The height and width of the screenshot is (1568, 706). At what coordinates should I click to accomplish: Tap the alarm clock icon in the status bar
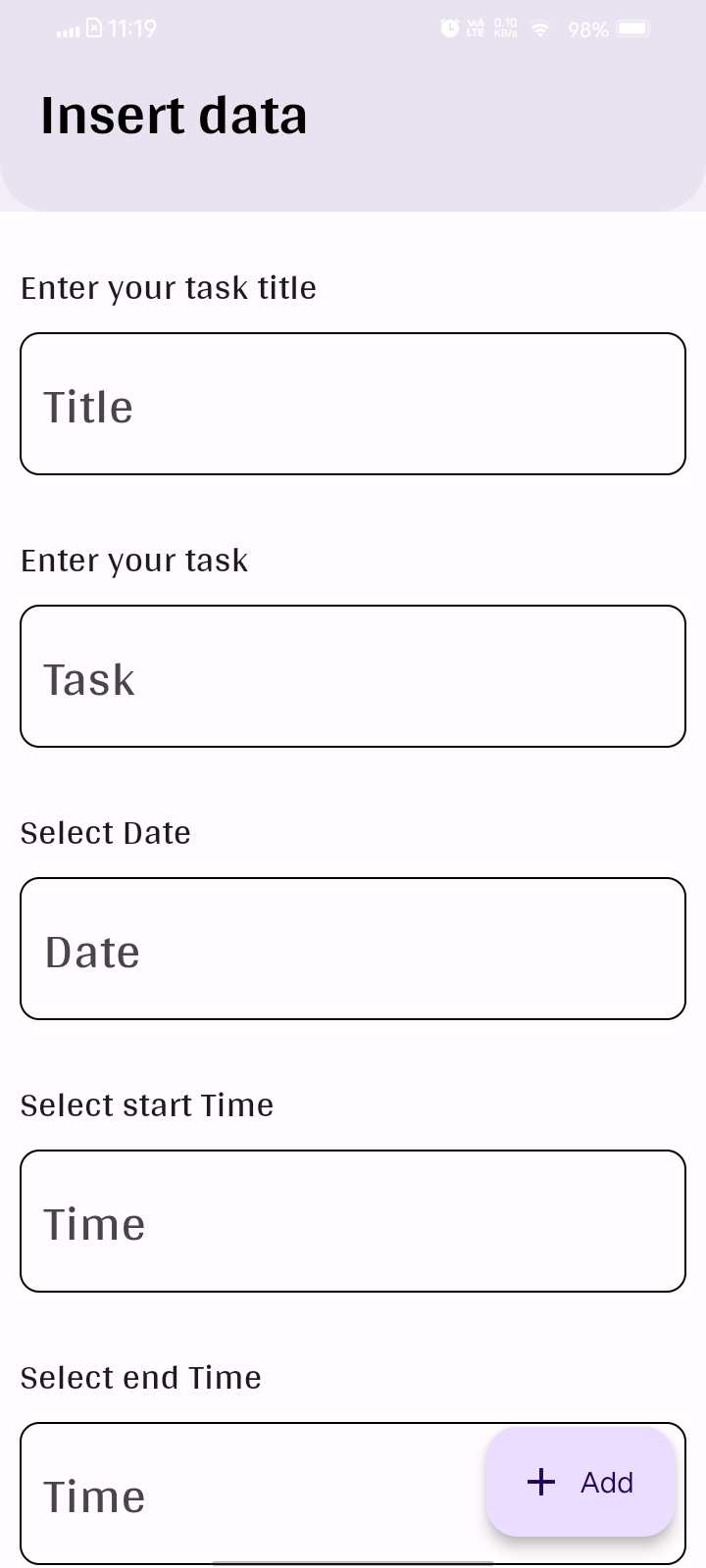[x=447, y=28]
